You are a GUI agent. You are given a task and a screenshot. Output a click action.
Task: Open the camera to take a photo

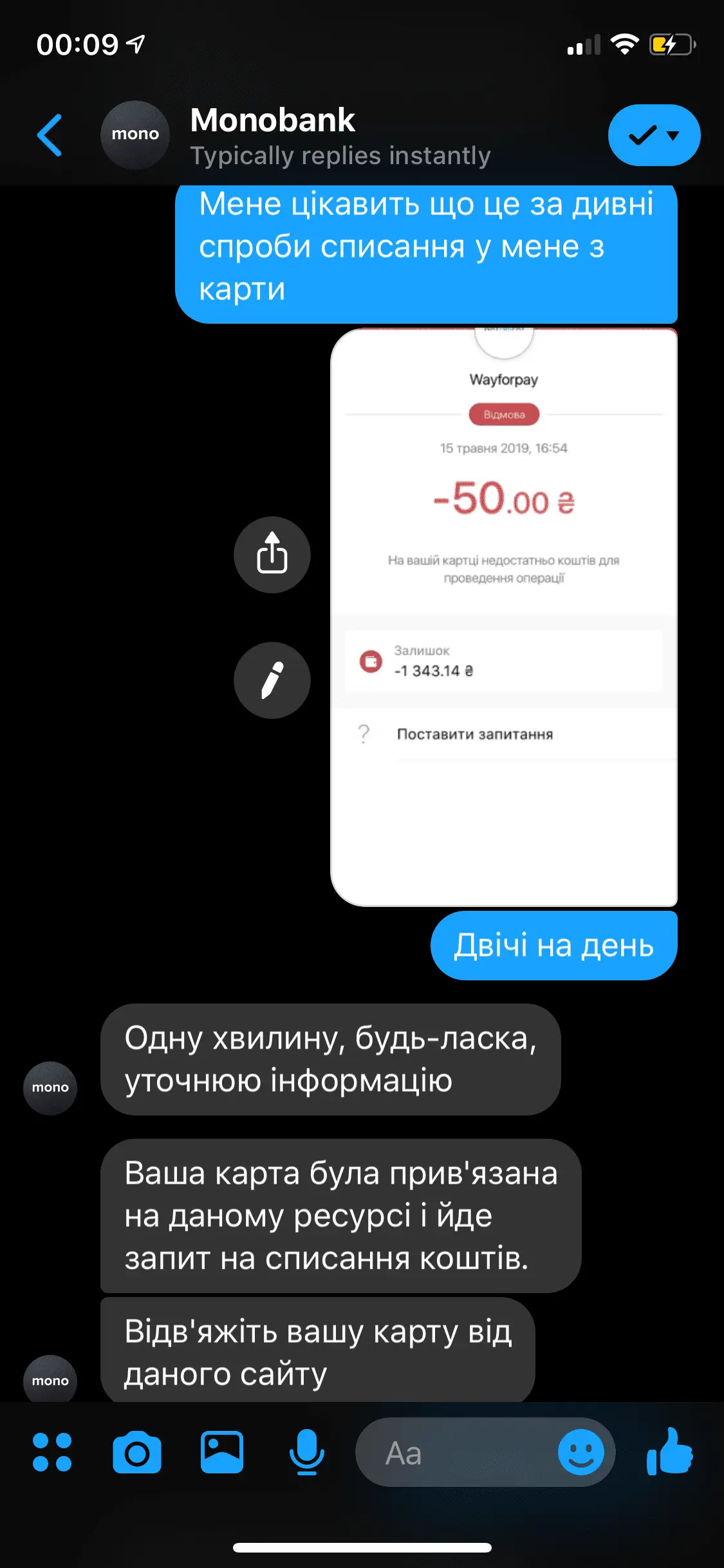click(x=136, y=1452)
